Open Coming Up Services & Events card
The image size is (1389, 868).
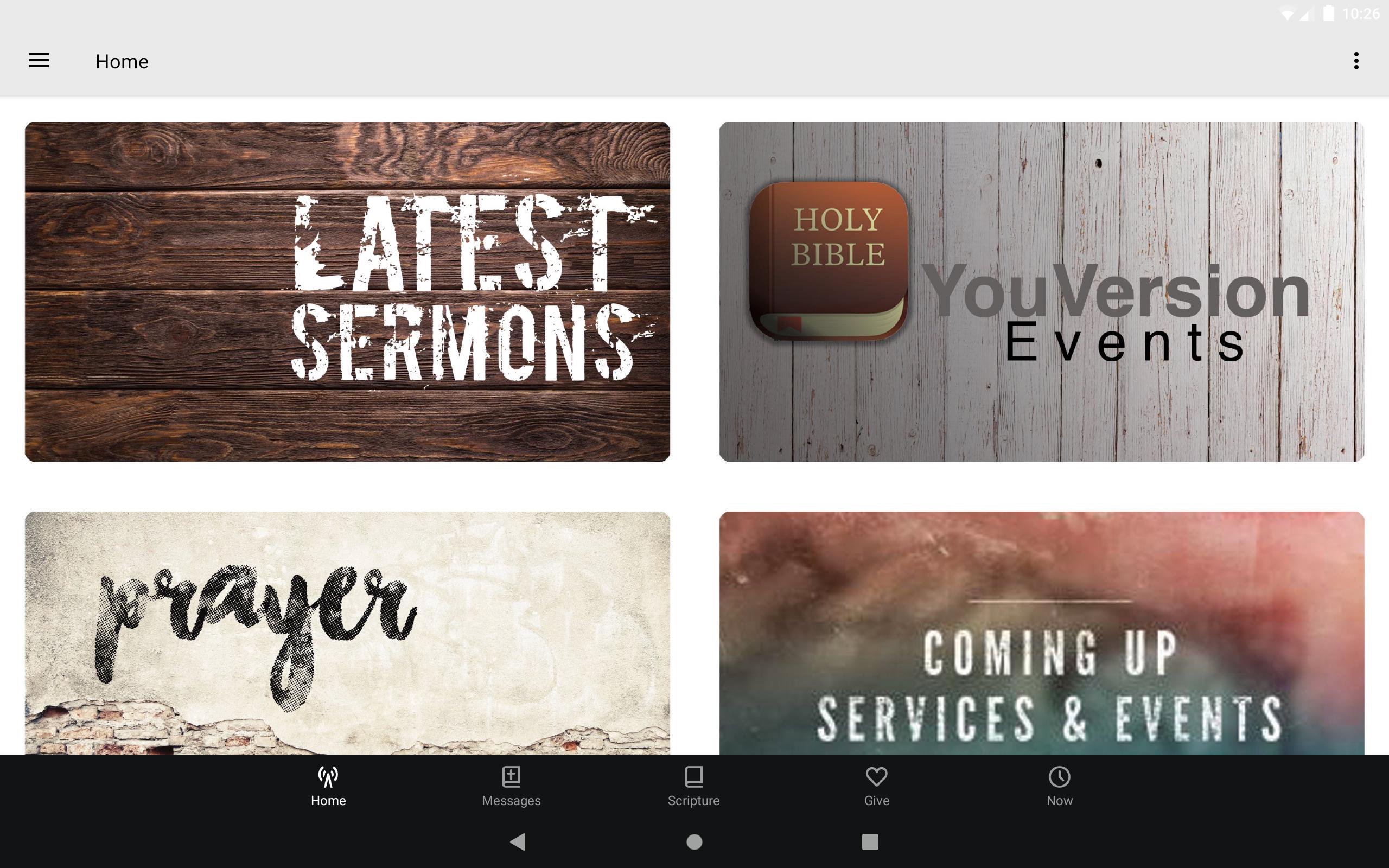(1041, 633)
